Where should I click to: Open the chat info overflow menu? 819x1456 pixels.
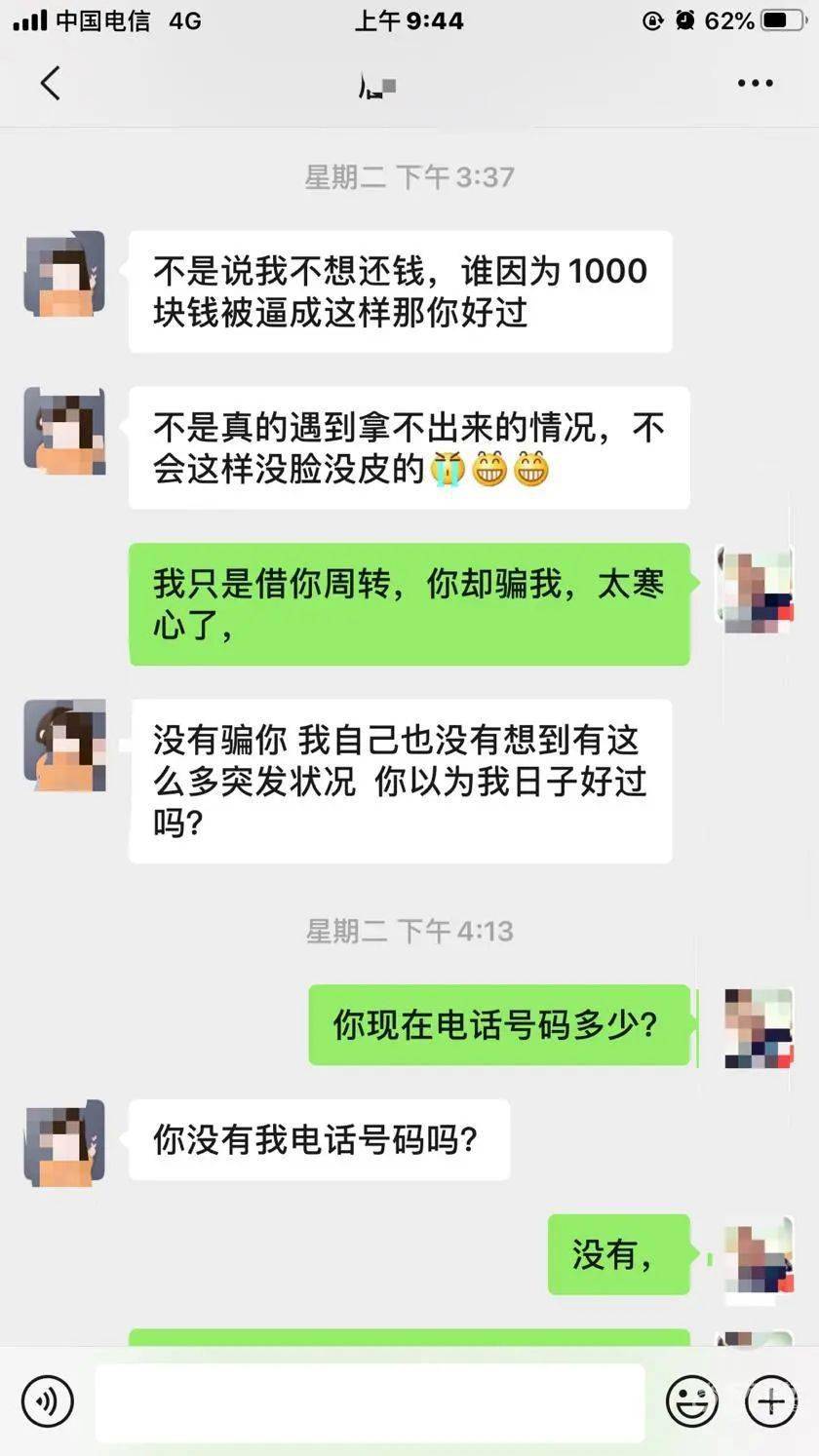[x=755, y=84]
